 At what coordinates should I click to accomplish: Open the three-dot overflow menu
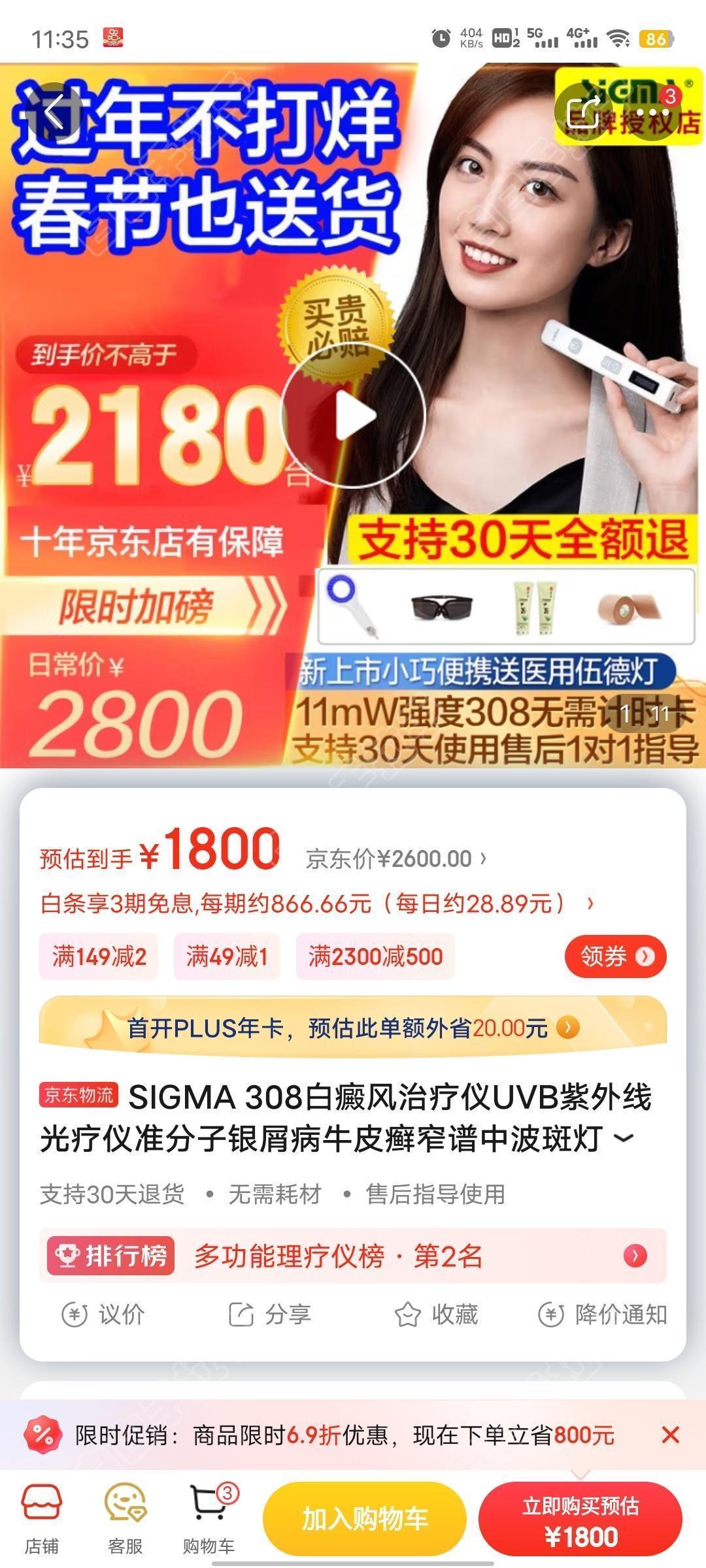(x=652, y=112)
